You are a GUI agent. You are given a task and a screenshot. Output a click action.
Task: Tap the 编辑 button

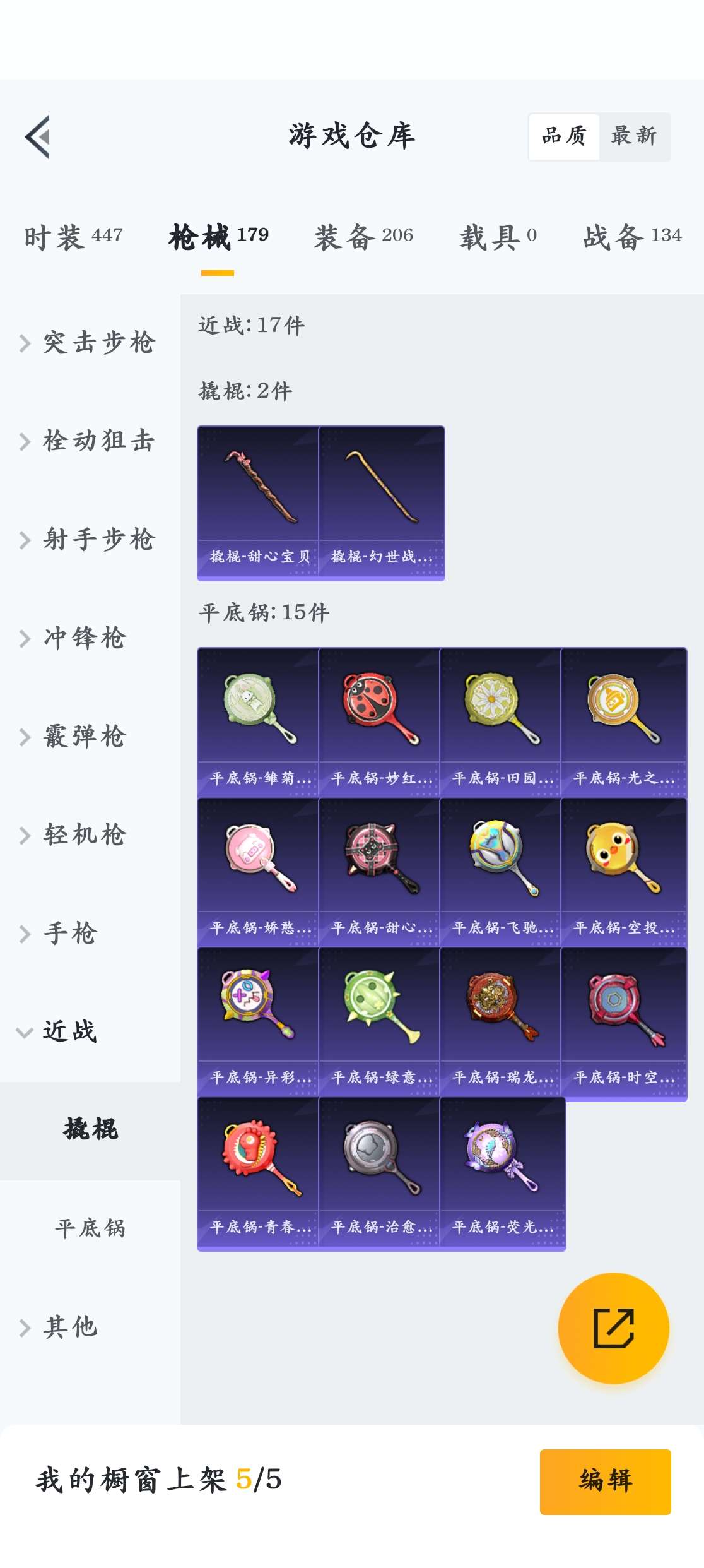pyautogui.click(x=605, y=1481)
